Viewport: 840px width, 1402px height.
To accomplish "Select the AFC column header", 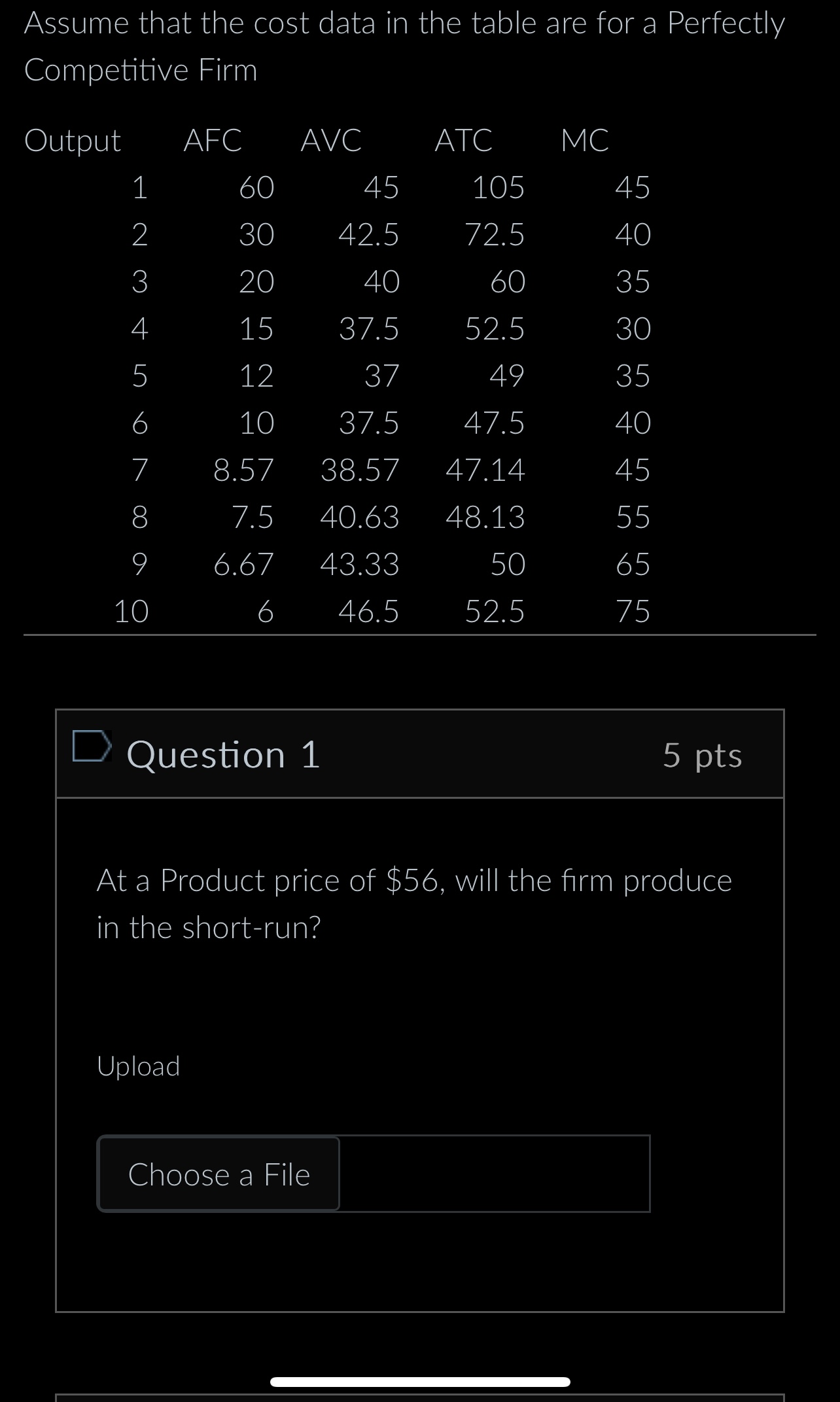I will (x=214, y=141).
